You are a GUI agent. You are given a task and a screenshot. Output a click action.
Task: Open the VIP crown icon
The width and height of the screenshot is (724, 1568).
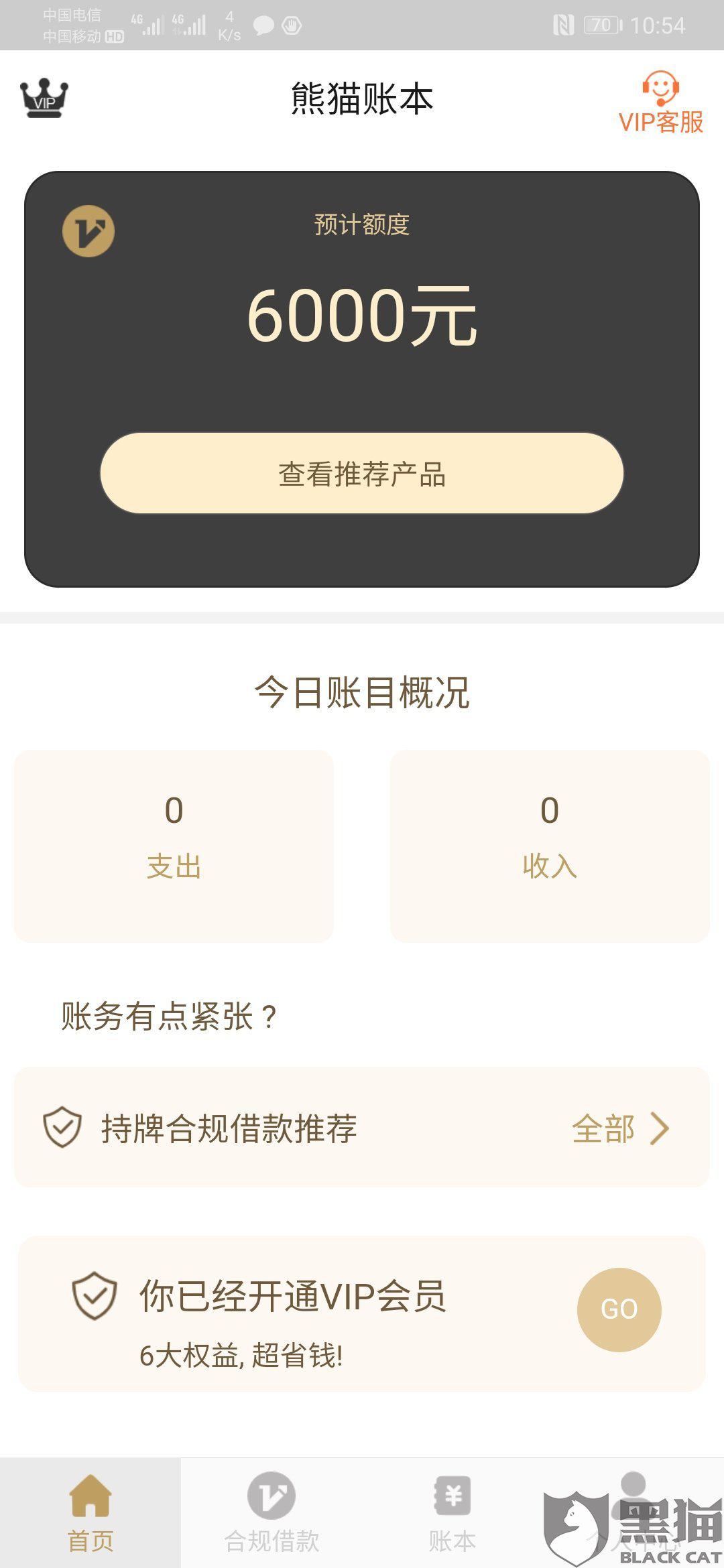tap(44, 98)
